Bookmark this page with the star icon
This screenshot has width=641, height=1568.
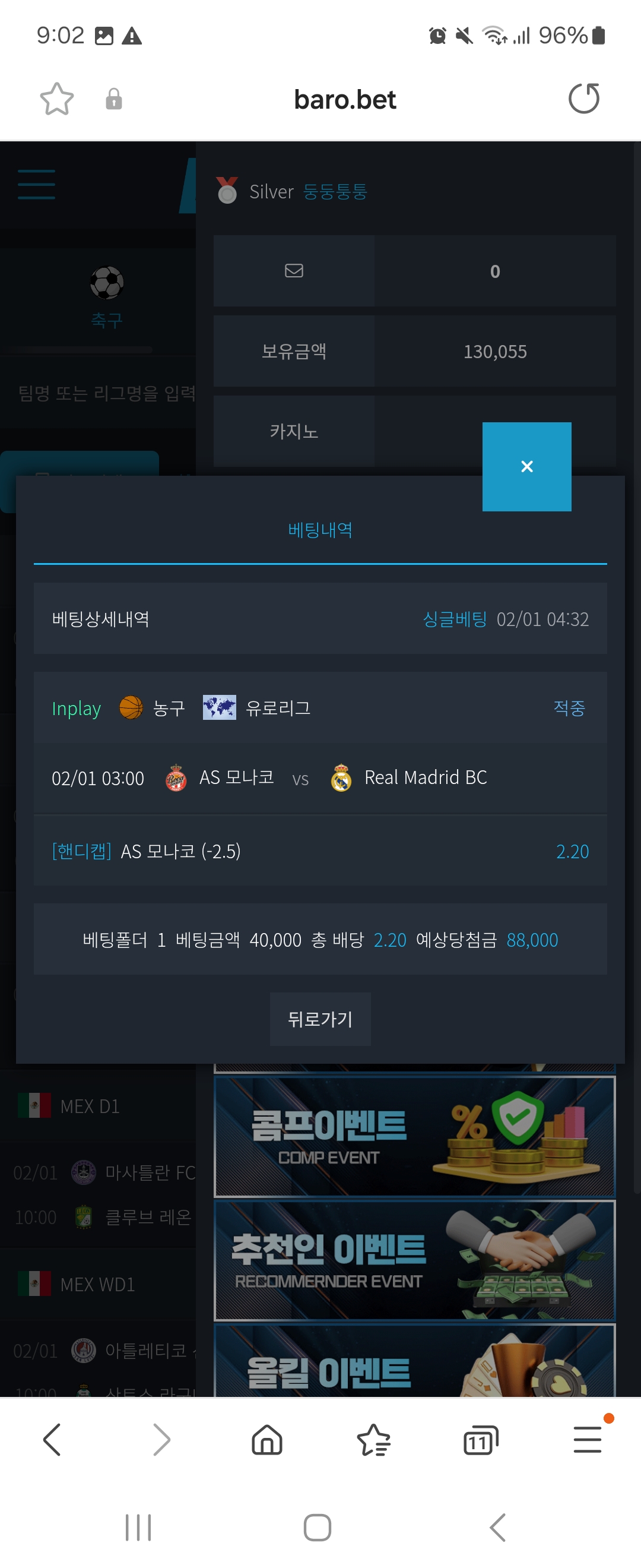56,99
